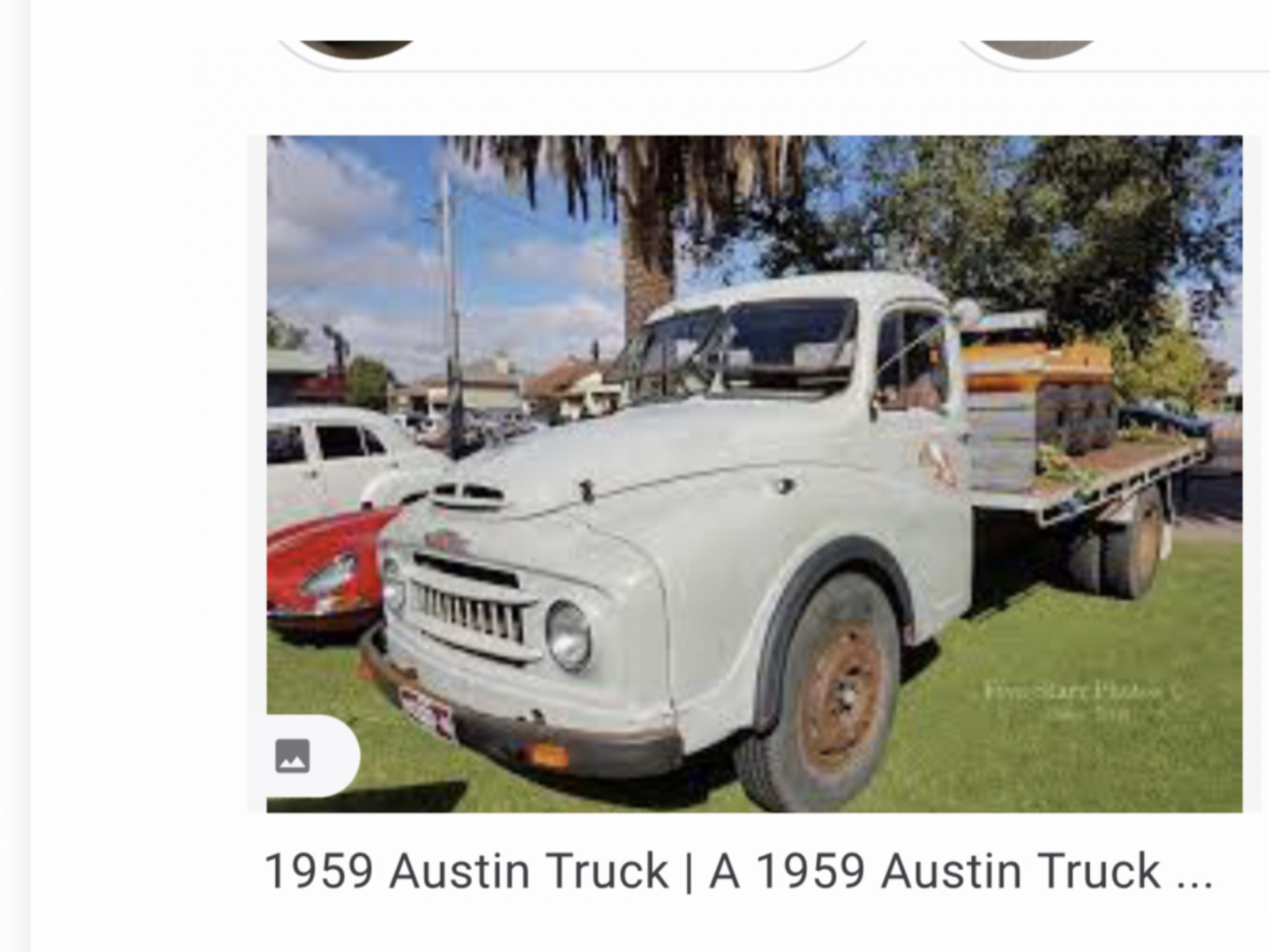Tap the image badge icon on the truck photo
The height and width of the screenshot is (952, 1270).
(294, 756)
